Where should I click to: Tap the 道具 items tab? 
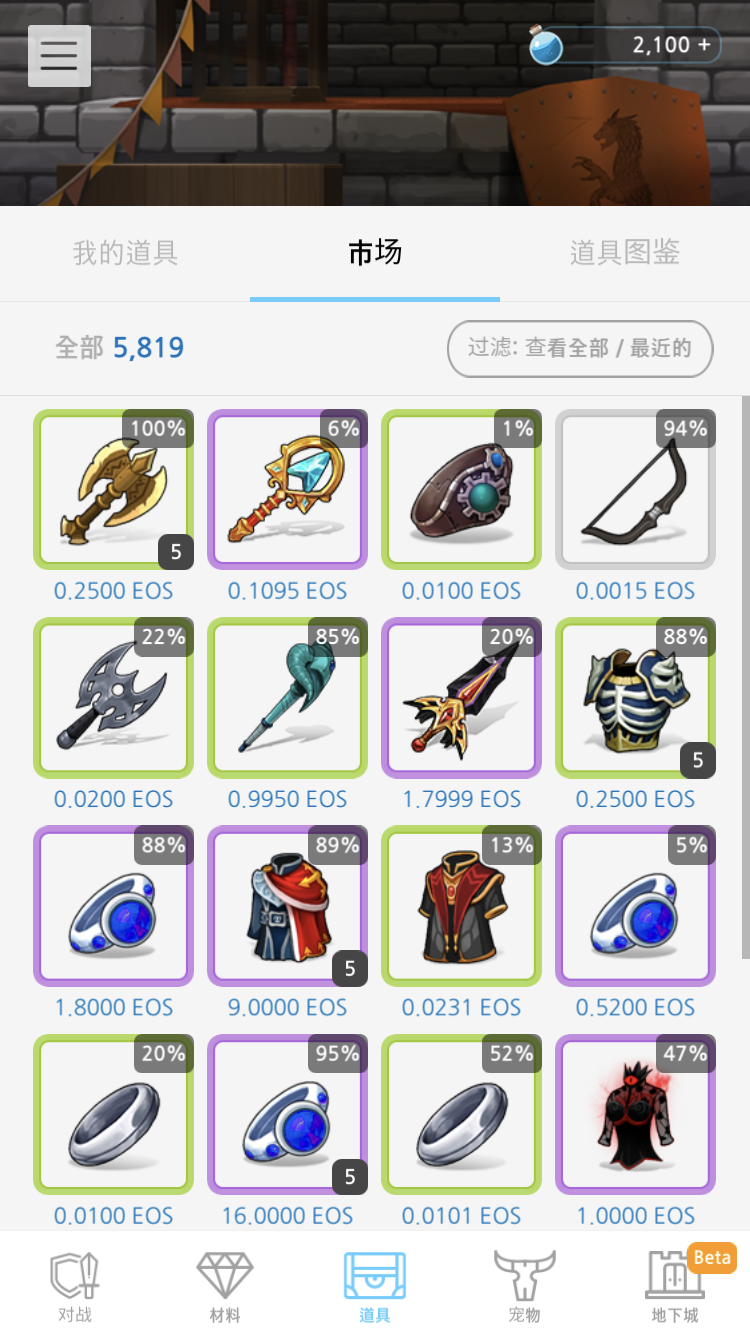click(x=375, y=1285)
